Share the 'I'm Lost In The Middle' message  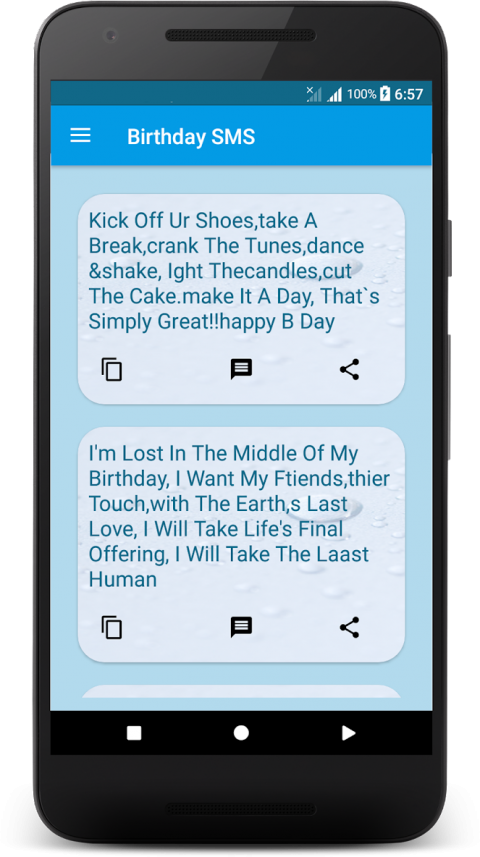pos(349,627)
